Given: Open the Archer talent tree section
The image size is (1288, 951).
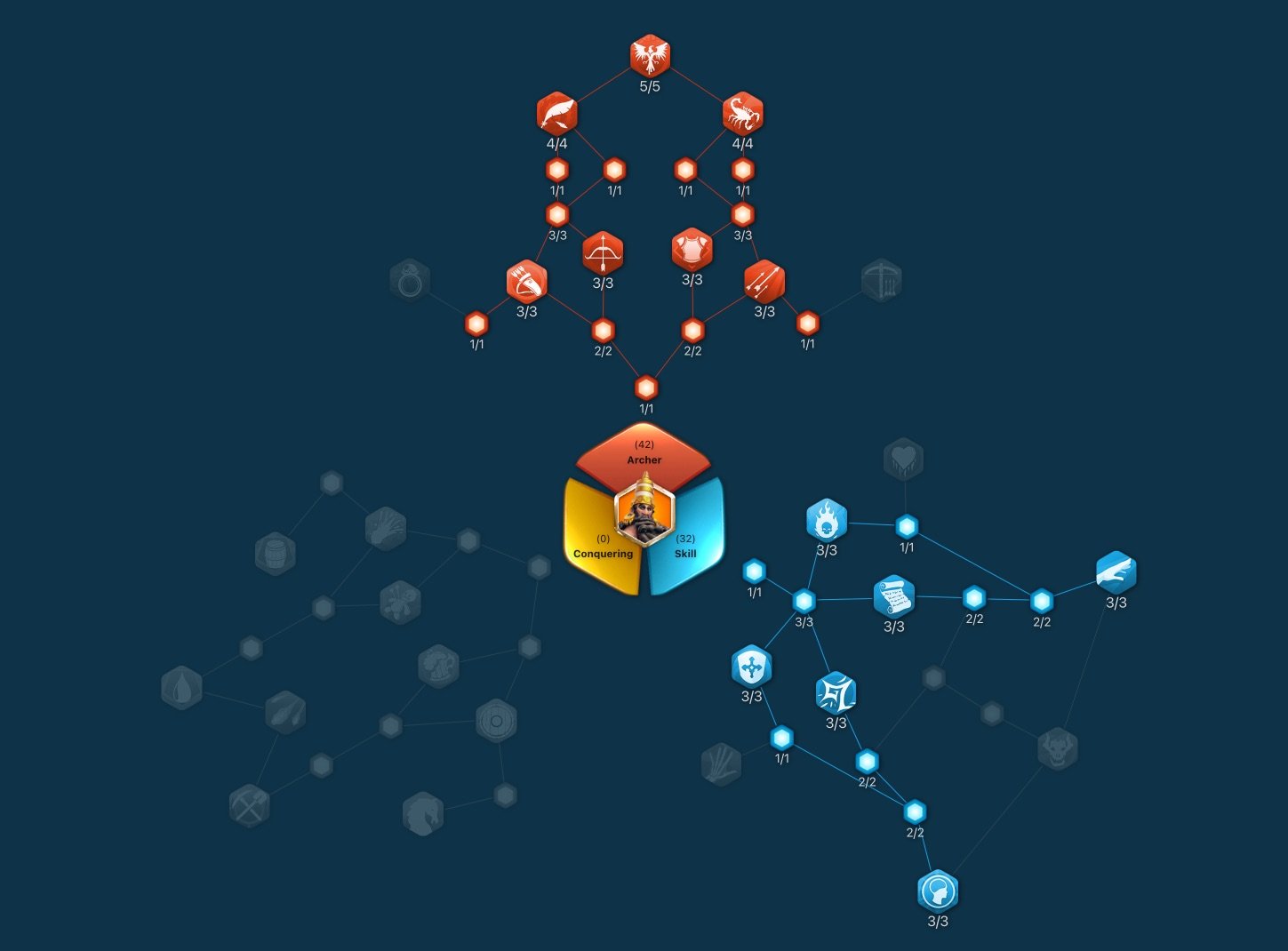Looking at the screenshot, I should tap(644, 453).
